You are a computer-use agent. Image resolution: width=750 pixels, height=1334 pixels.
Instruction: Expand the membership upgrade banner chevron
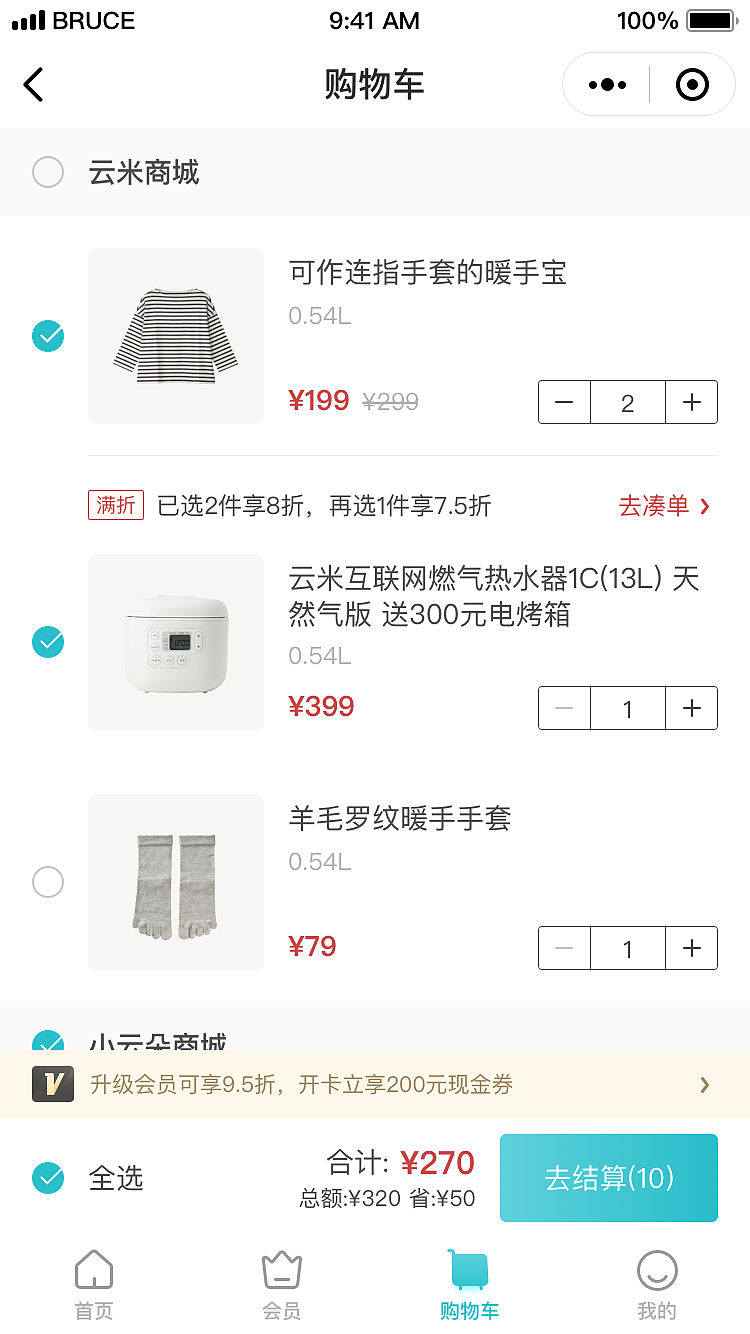click(x=704, y=1084)
